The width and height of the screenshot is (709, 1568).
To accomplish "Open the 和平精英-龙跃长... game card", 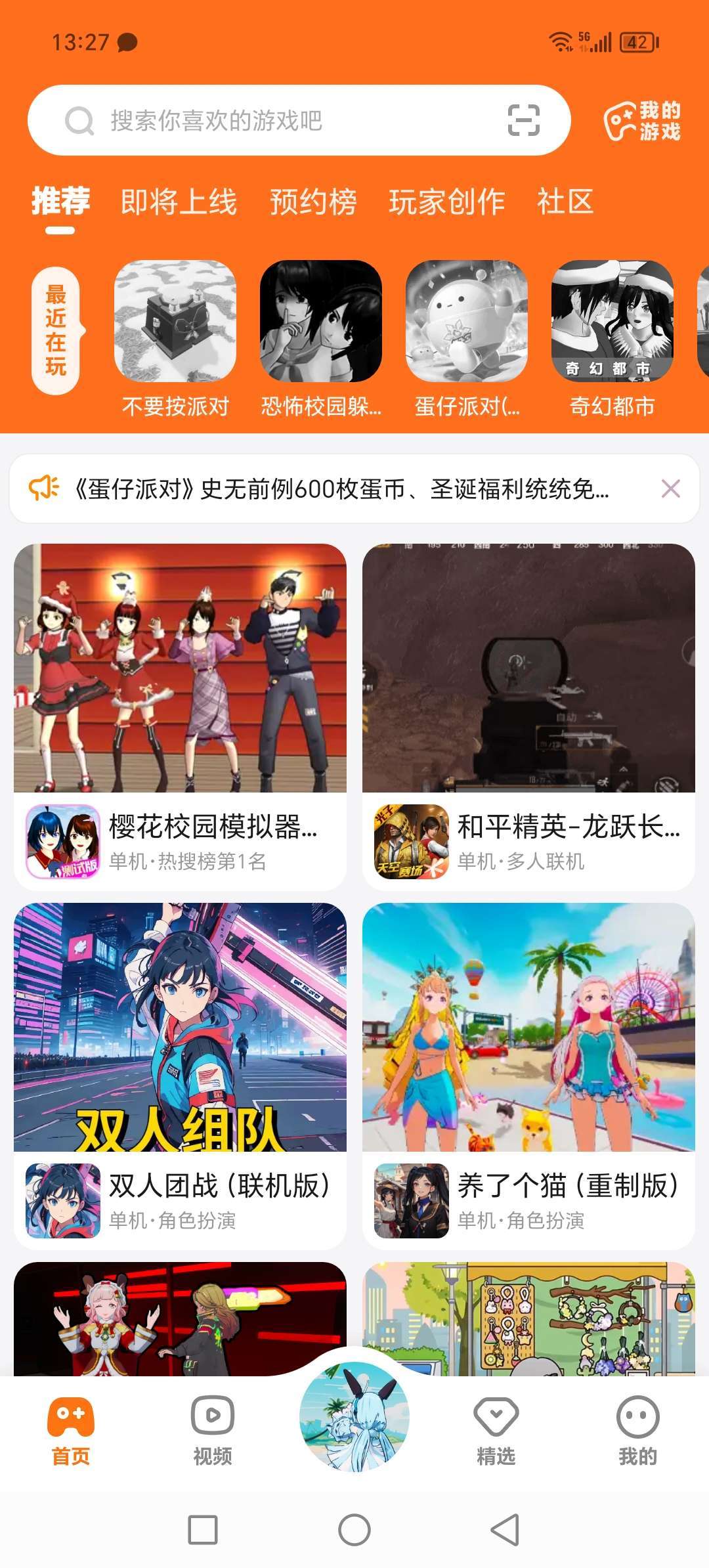I will coord(528,716).
